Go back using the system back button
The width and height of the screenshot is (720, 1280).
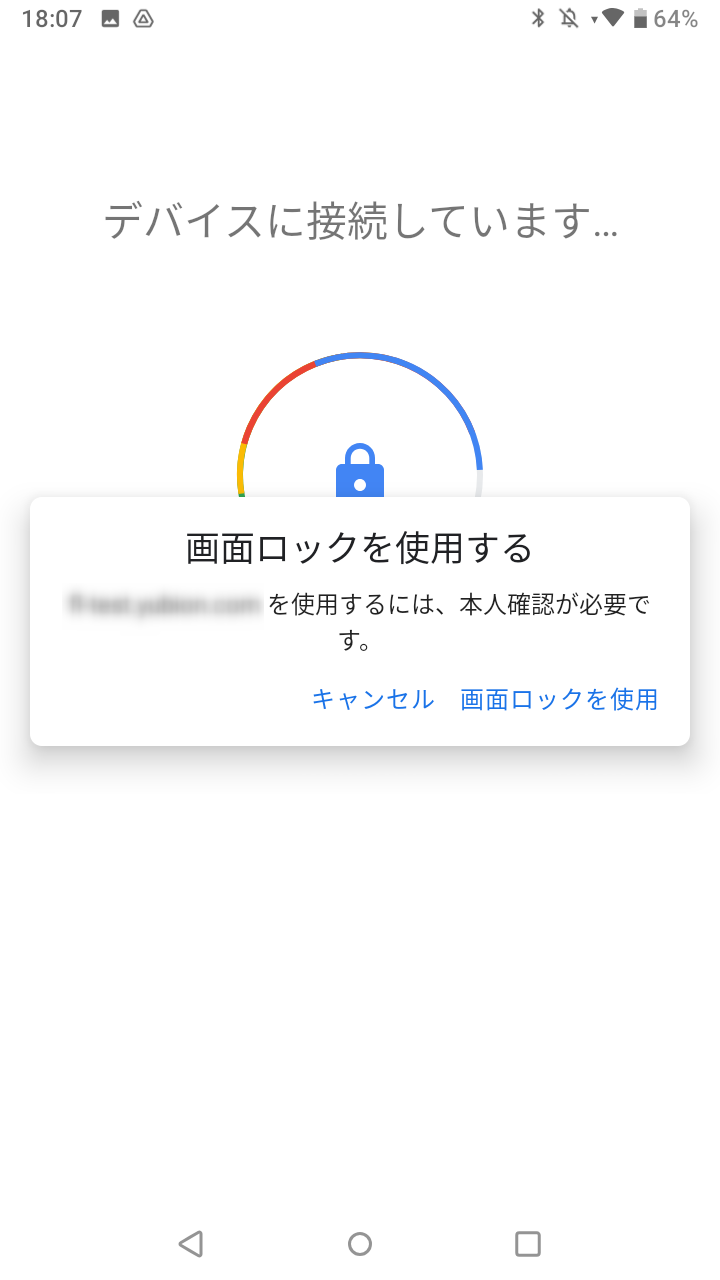click(191, 1243)
